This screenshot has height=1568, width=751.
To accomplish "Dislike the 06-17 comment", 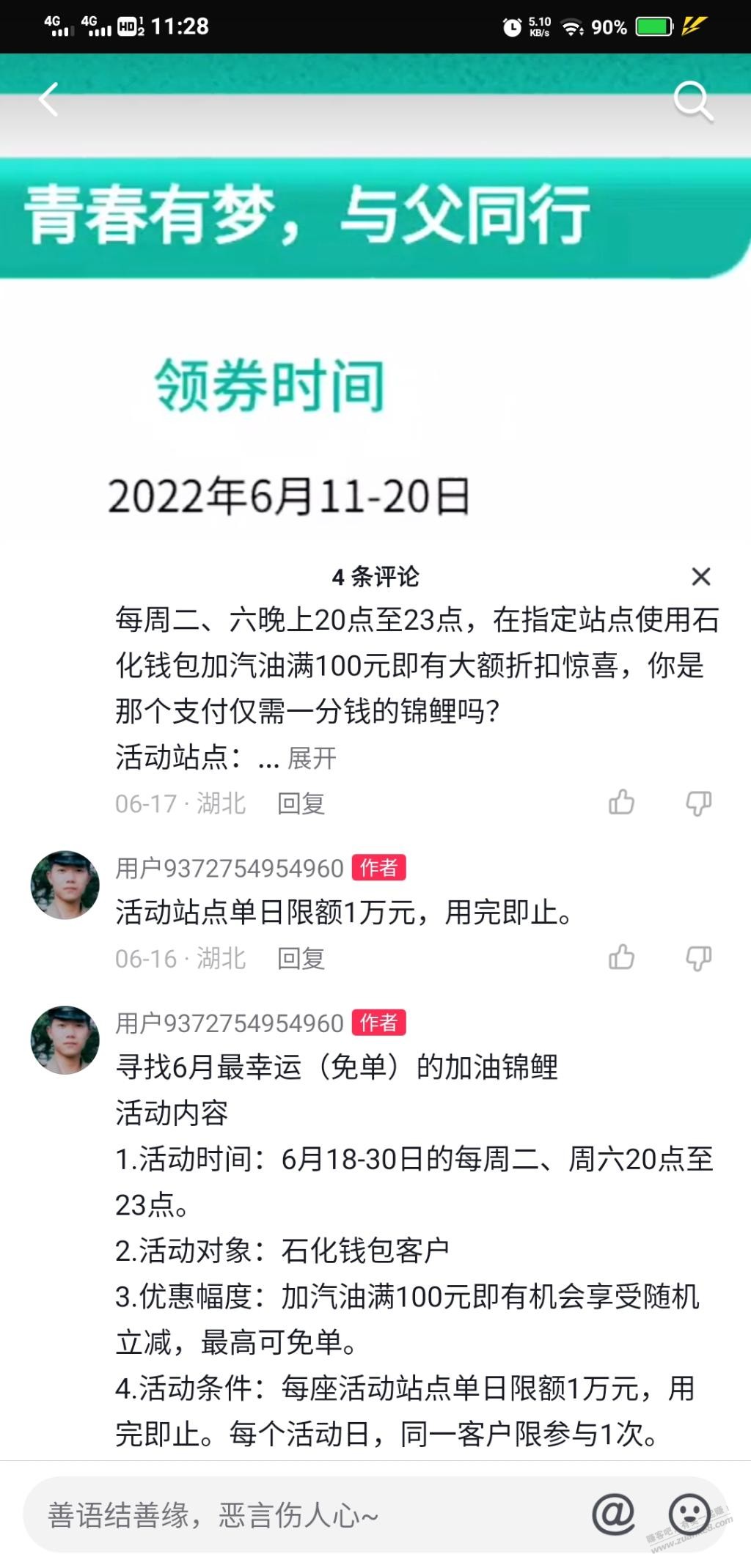I will click(x=698, y=803).
